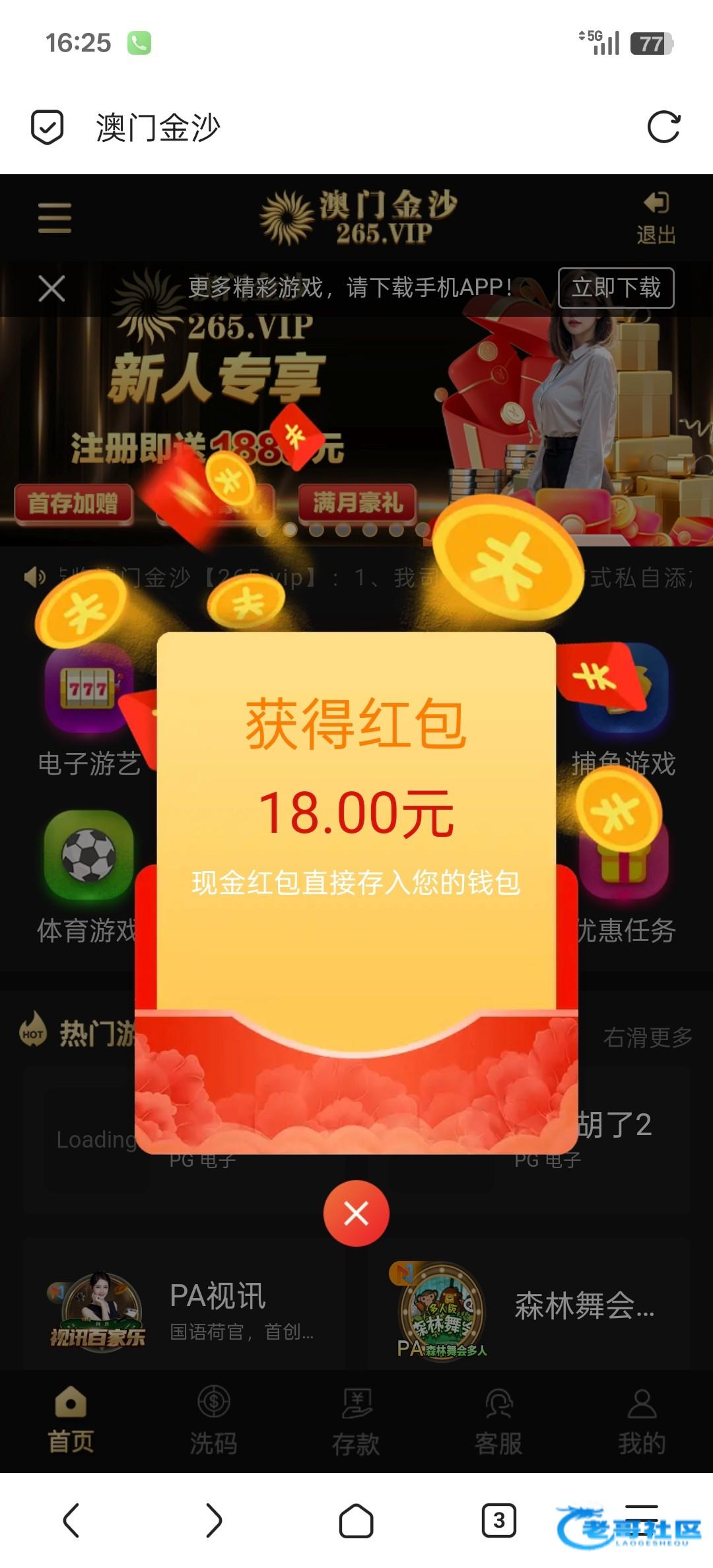
Task: Open the hamburger drawer menu
Action: (x=54, y=218)
